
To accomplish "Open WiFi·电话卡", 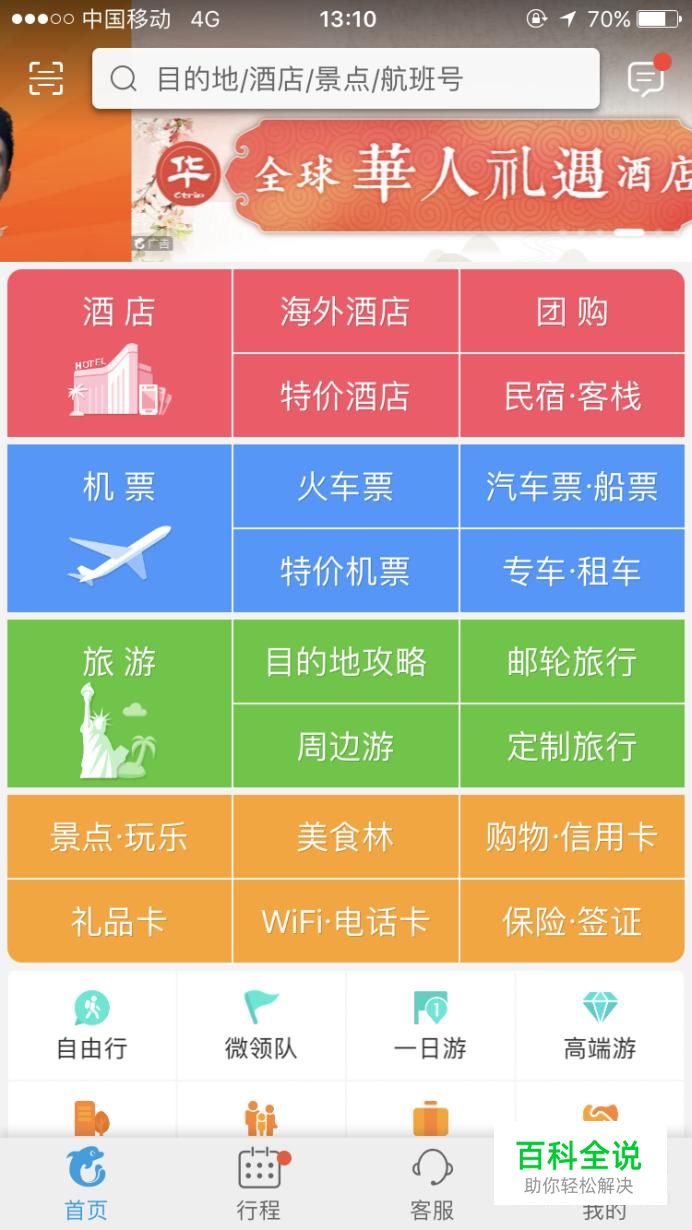I will (x=345, y=921).
